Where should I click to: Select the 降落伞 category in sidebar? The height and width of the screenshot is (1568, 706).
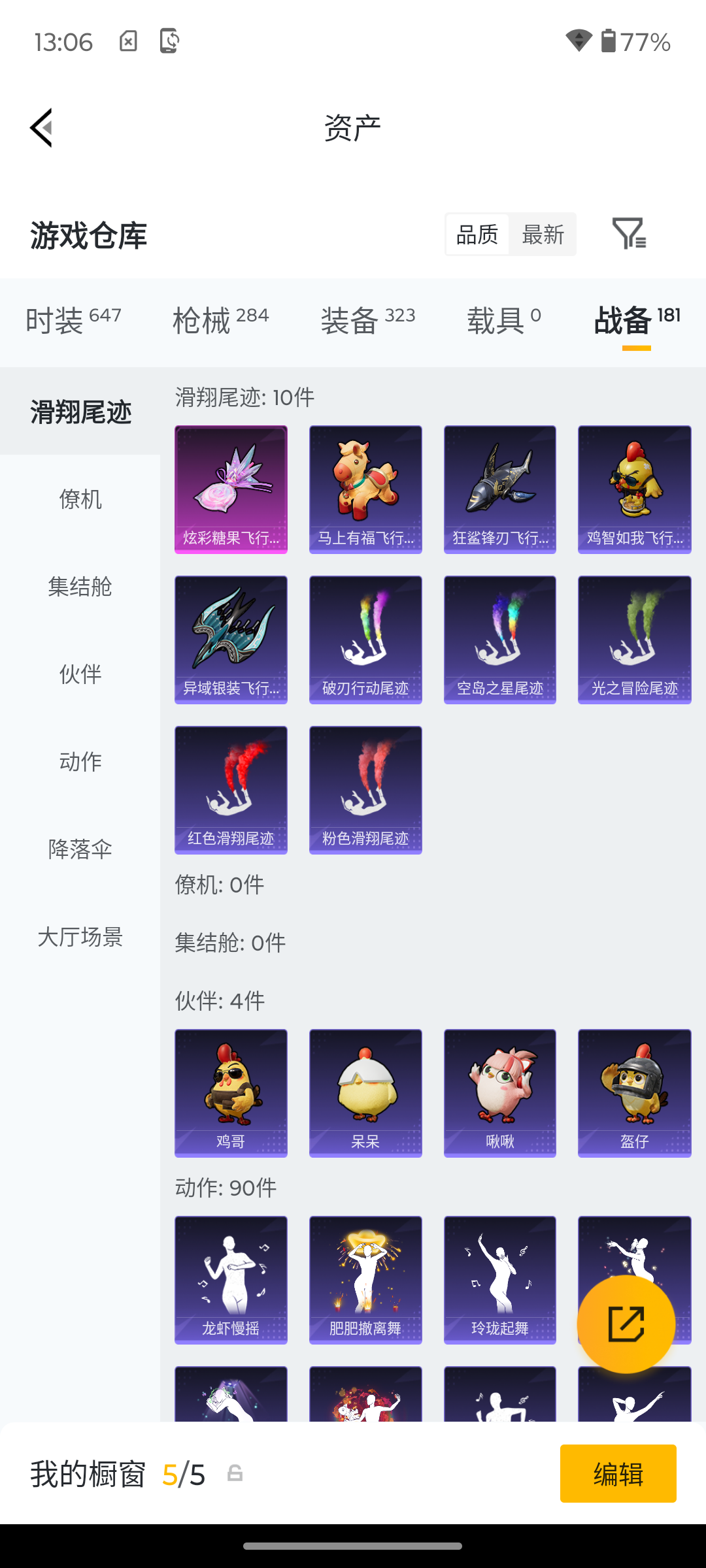tap(80, 849)
